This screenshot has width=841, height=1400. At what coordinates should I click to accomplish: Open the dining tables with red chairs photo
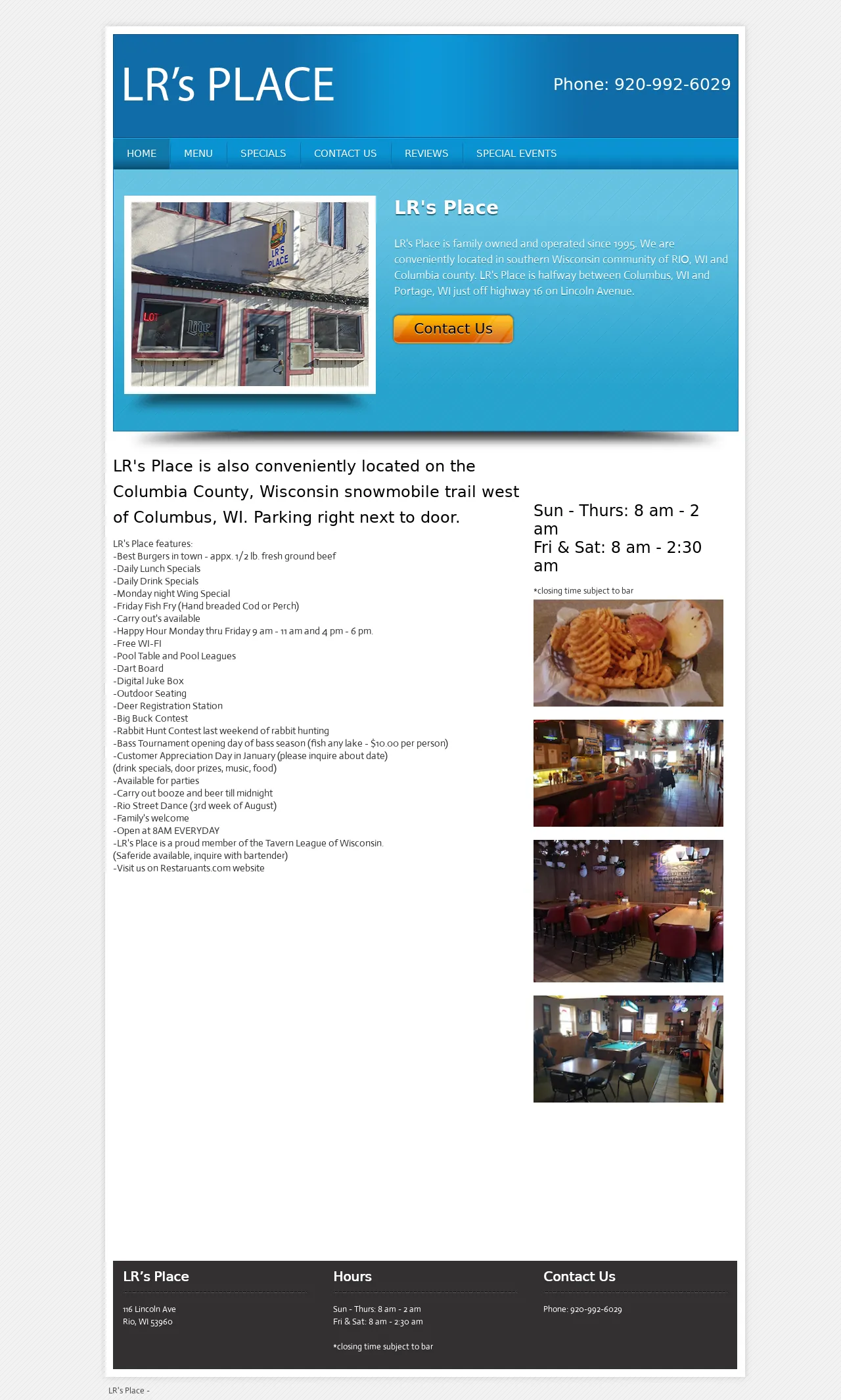tap(628, 911)
